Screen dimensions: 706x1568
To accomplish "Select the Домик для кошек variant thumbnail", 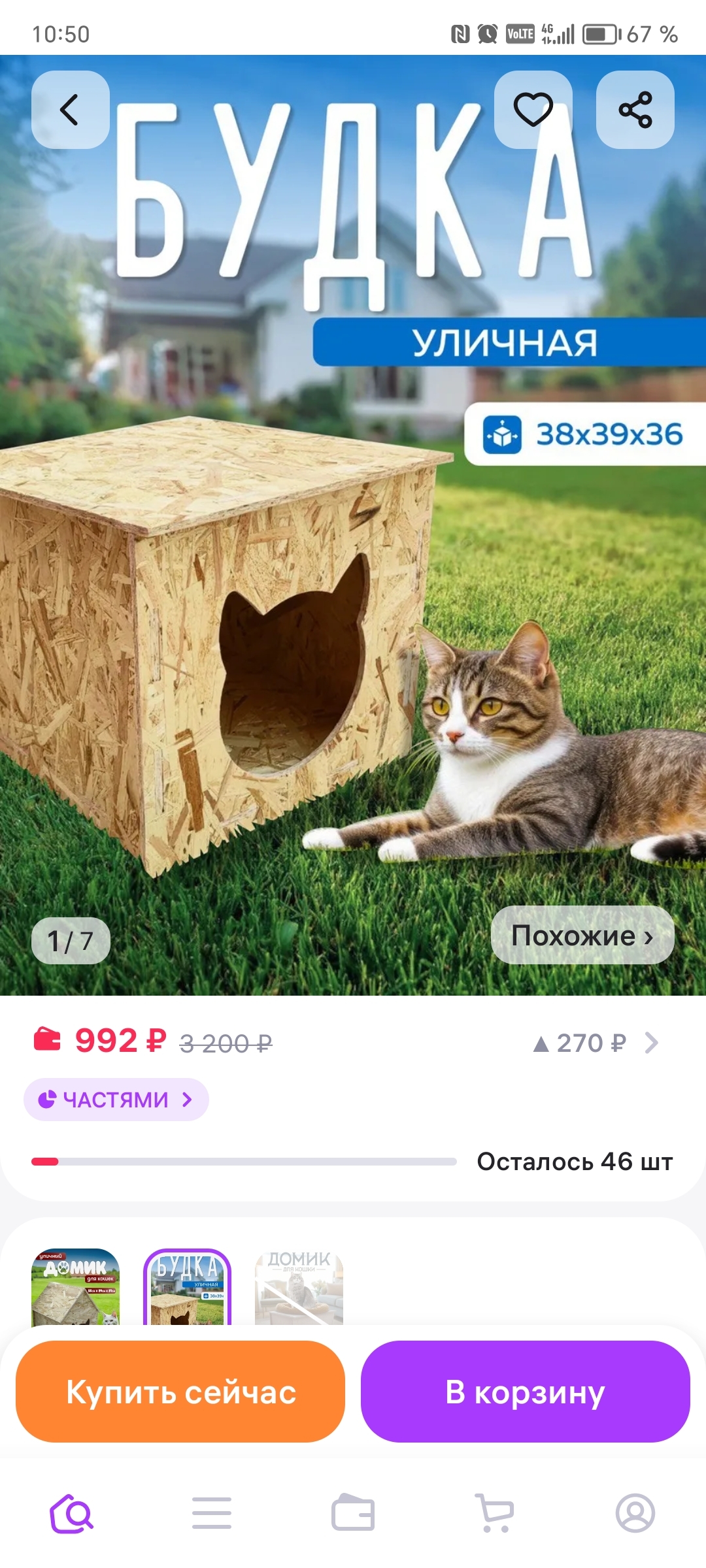I will click(76, 1287).
